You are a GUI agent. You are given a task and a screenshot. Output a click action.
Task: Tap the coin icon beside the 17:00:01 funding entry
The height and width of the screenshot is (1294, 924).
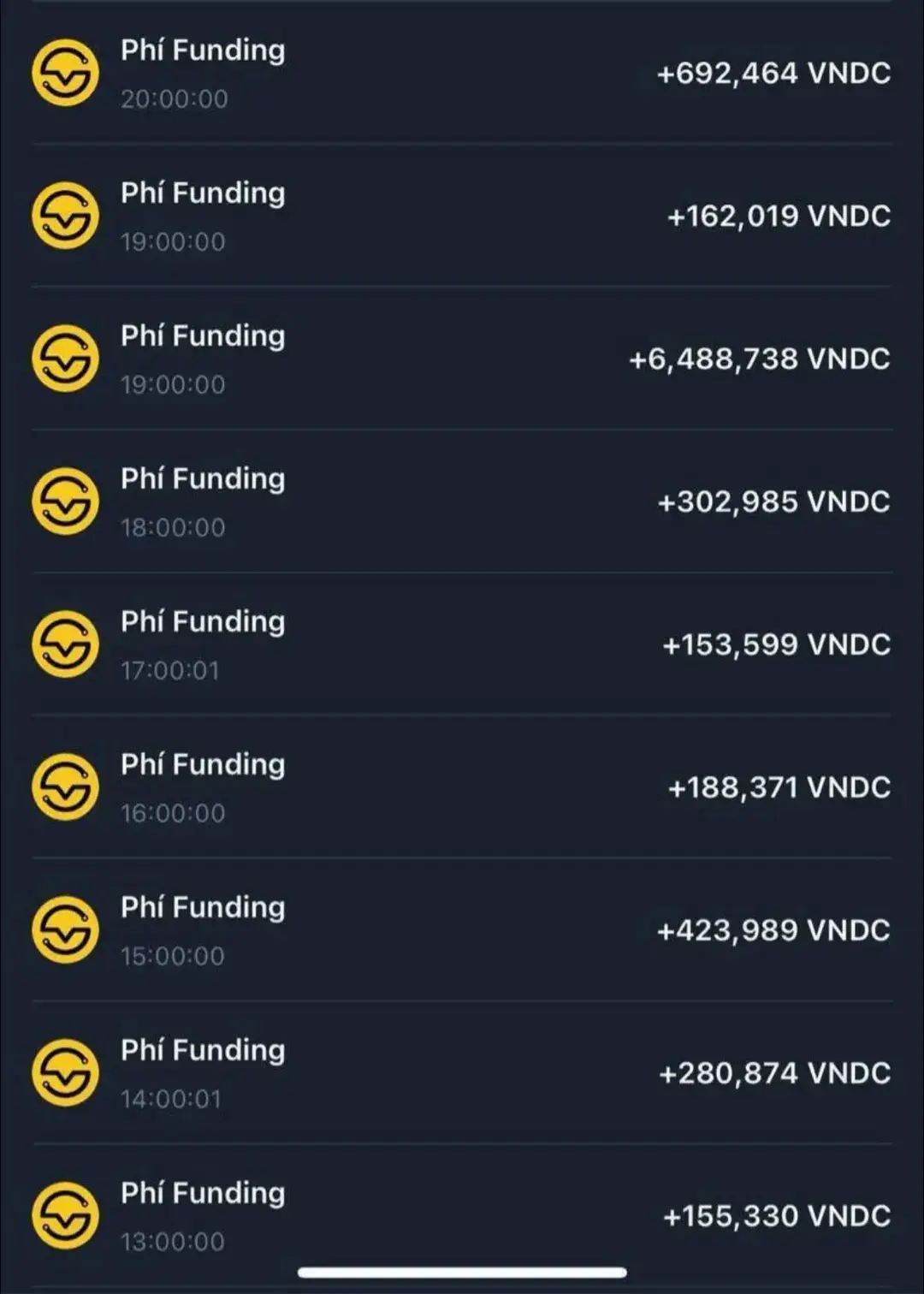[x=65, y=643]
